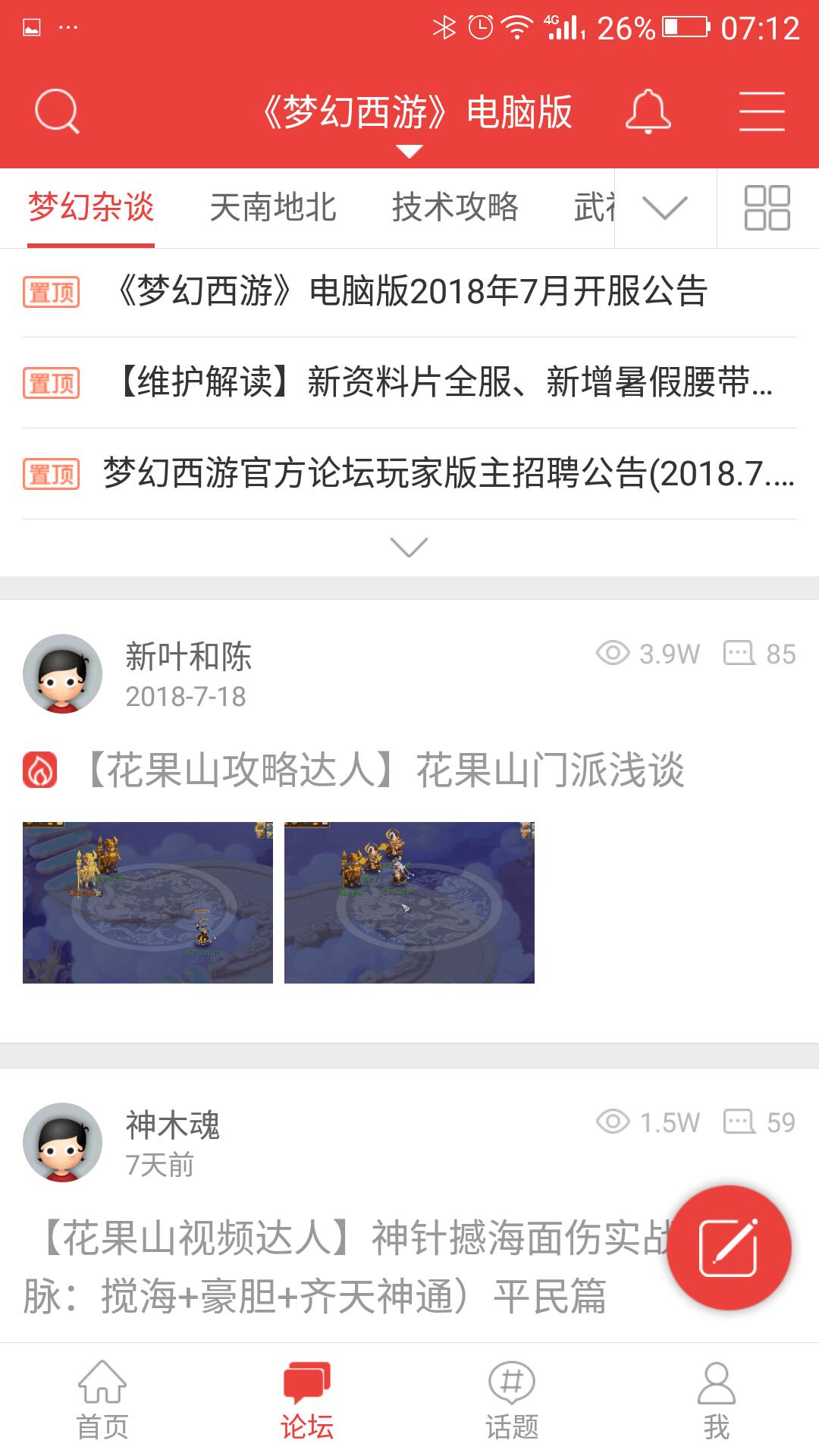Expand more pinned posts

point(409,546)
